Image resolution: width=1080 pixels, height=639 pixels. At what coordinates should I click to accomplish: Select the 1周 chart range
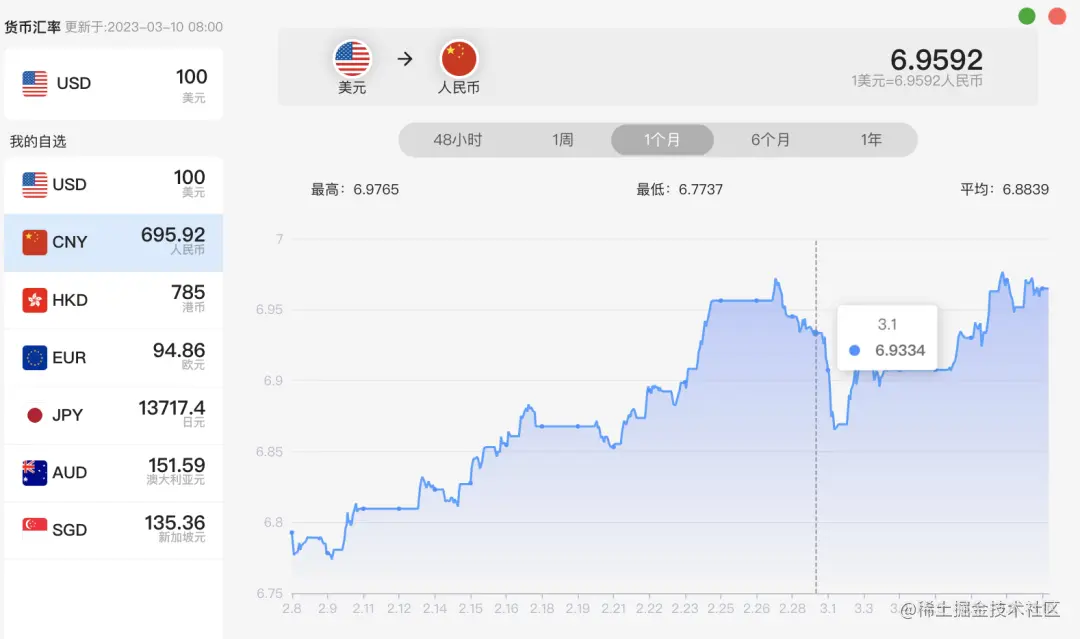[563, 140]
